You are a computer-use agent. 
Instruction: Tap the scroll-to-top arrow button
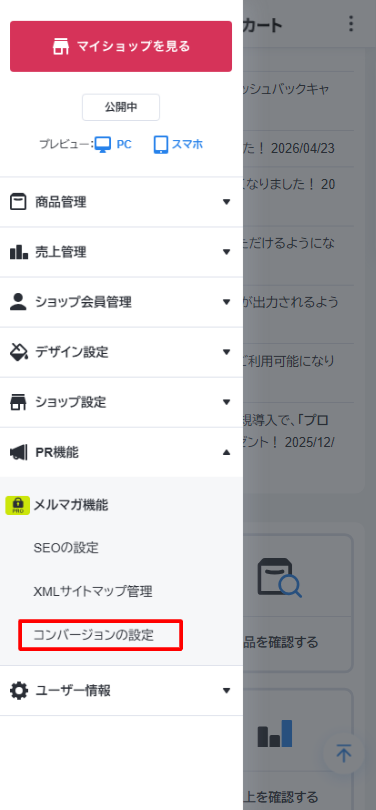point(343,754)
